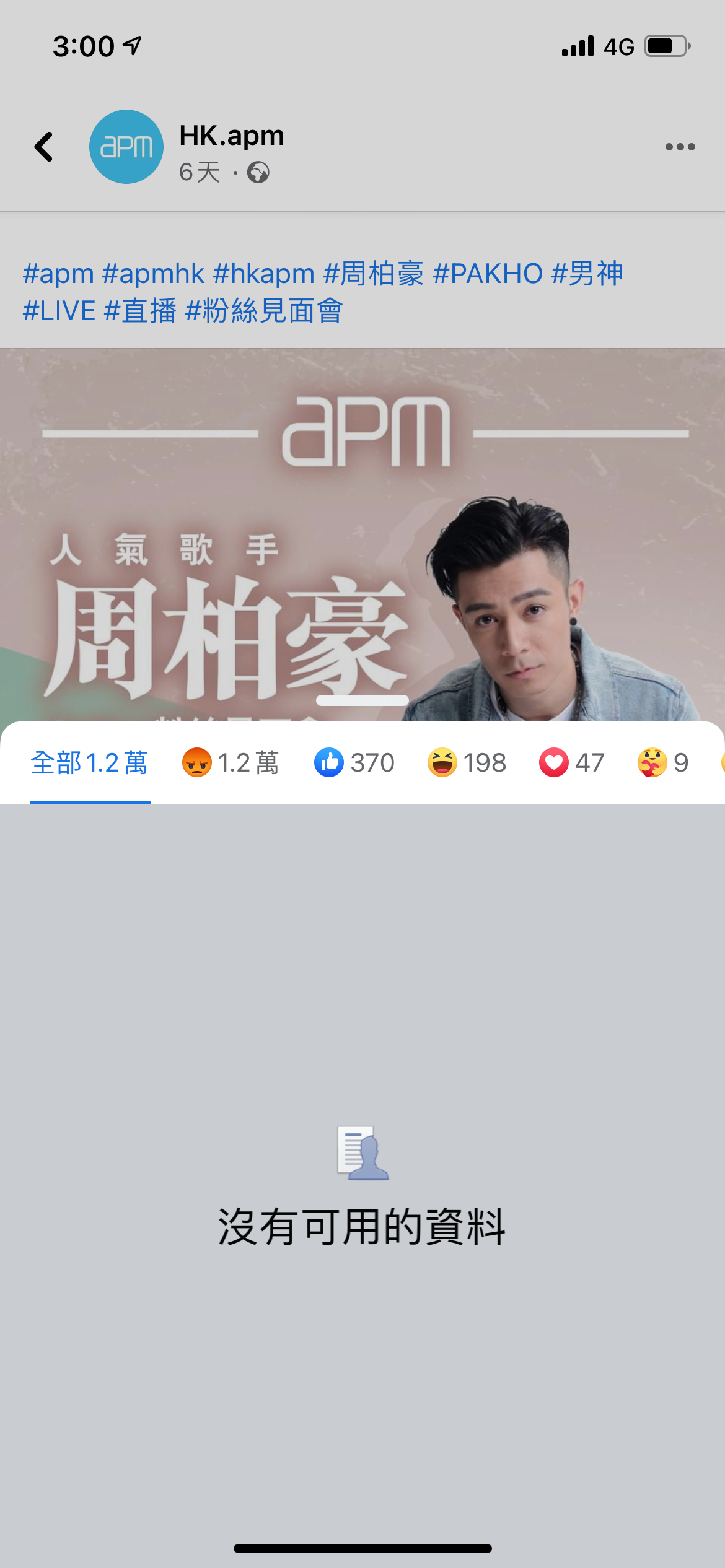Switch to the 370 likes tab
The height and width of the screenshot is (1568, 725).
coord(354,763)
